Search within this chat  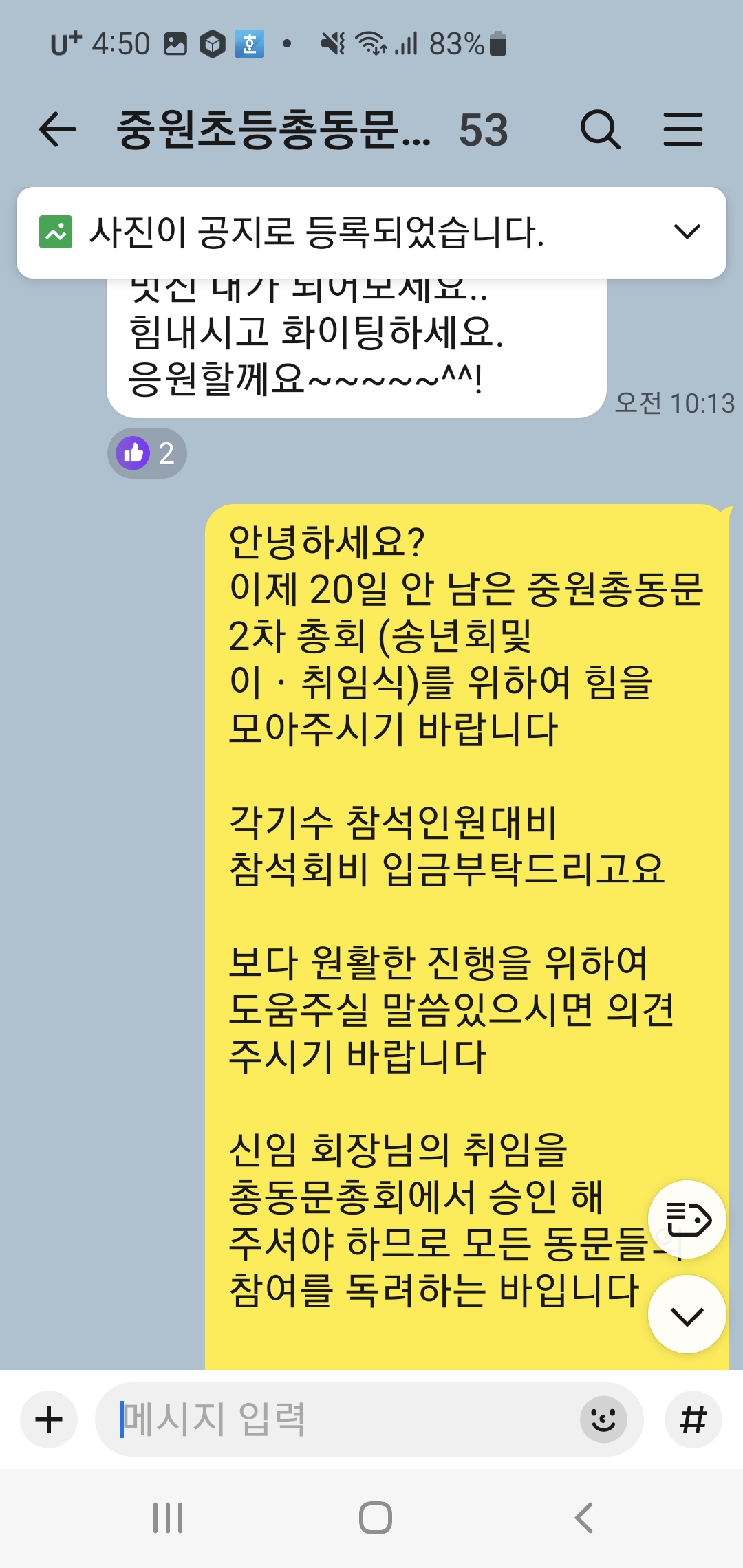600,129
